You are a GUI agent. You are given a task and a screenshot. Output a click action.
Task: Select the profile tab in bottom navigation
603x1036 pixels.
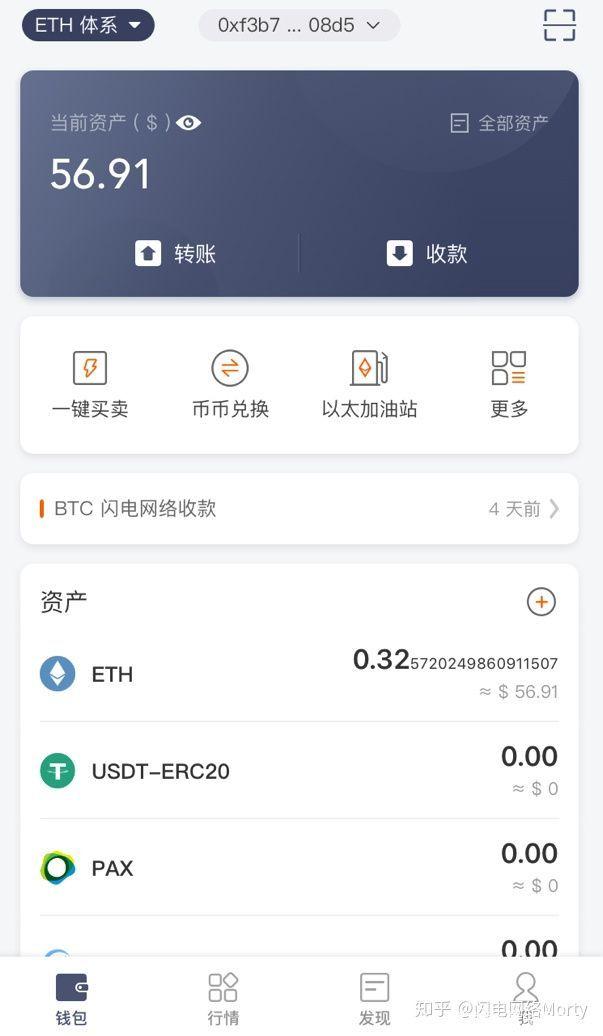pyautogui.click(x=525, y=999)
